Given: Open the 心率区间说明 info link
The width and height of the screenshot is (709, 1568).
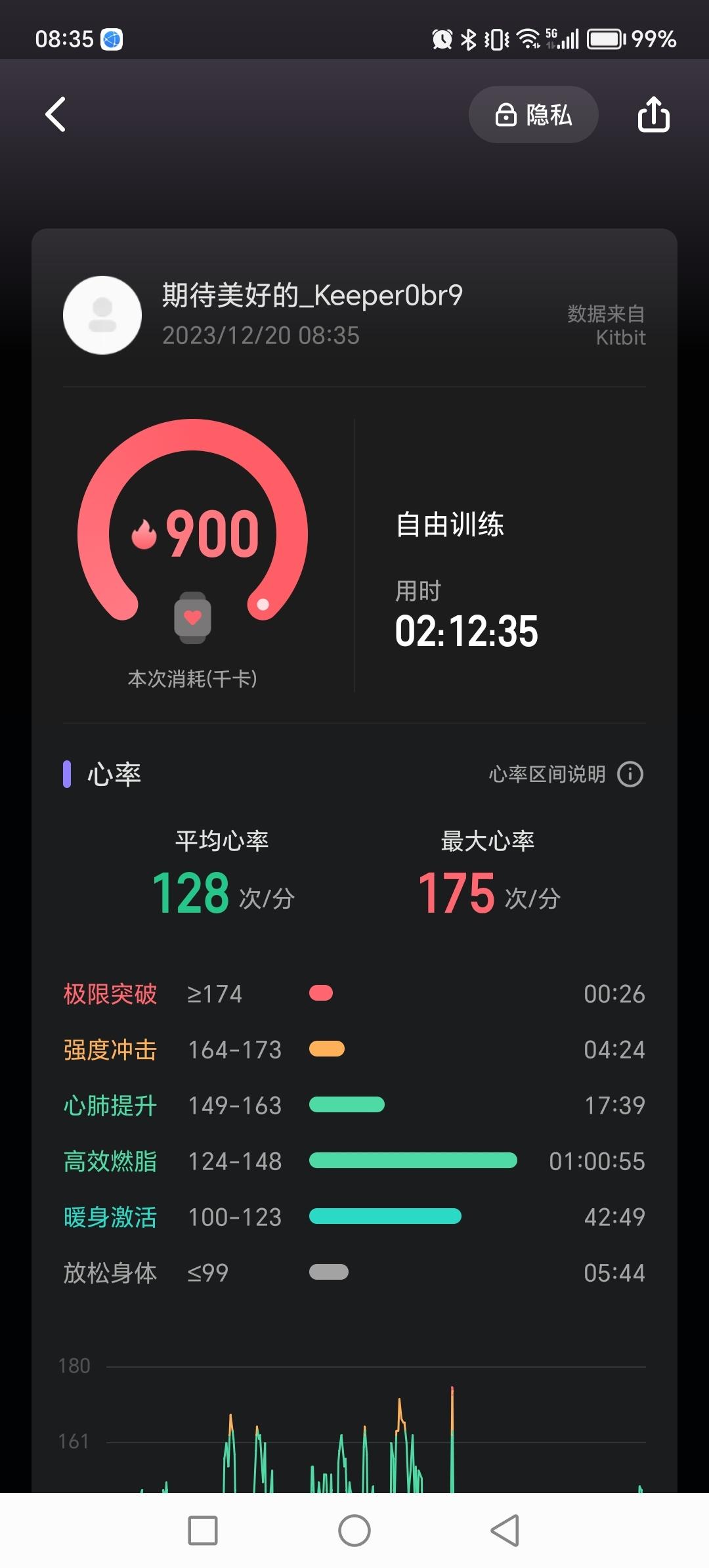Looking at the screenshot, I should pyautogui.click(x=565, y=774).
